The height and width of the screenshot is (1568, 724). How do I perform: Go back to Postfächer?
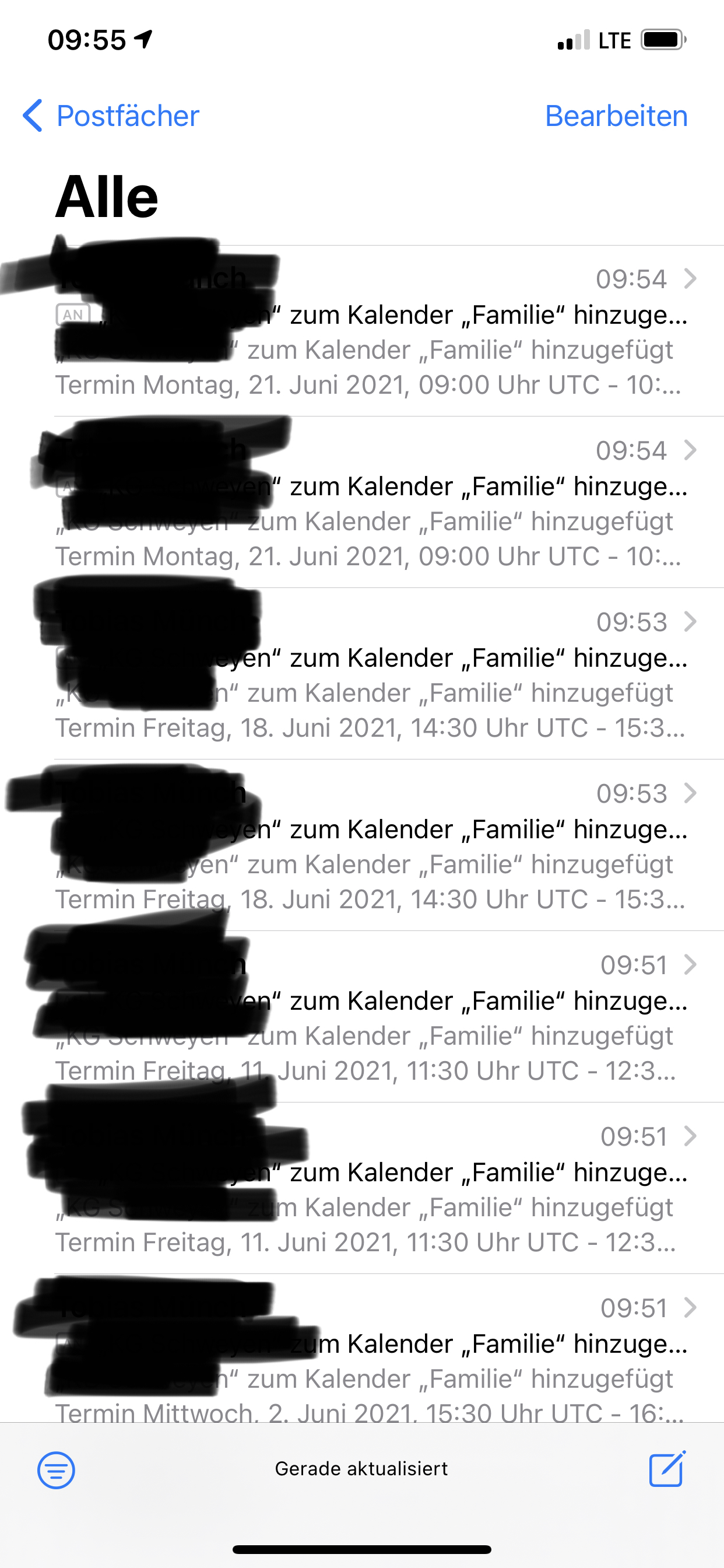(111, 116)
